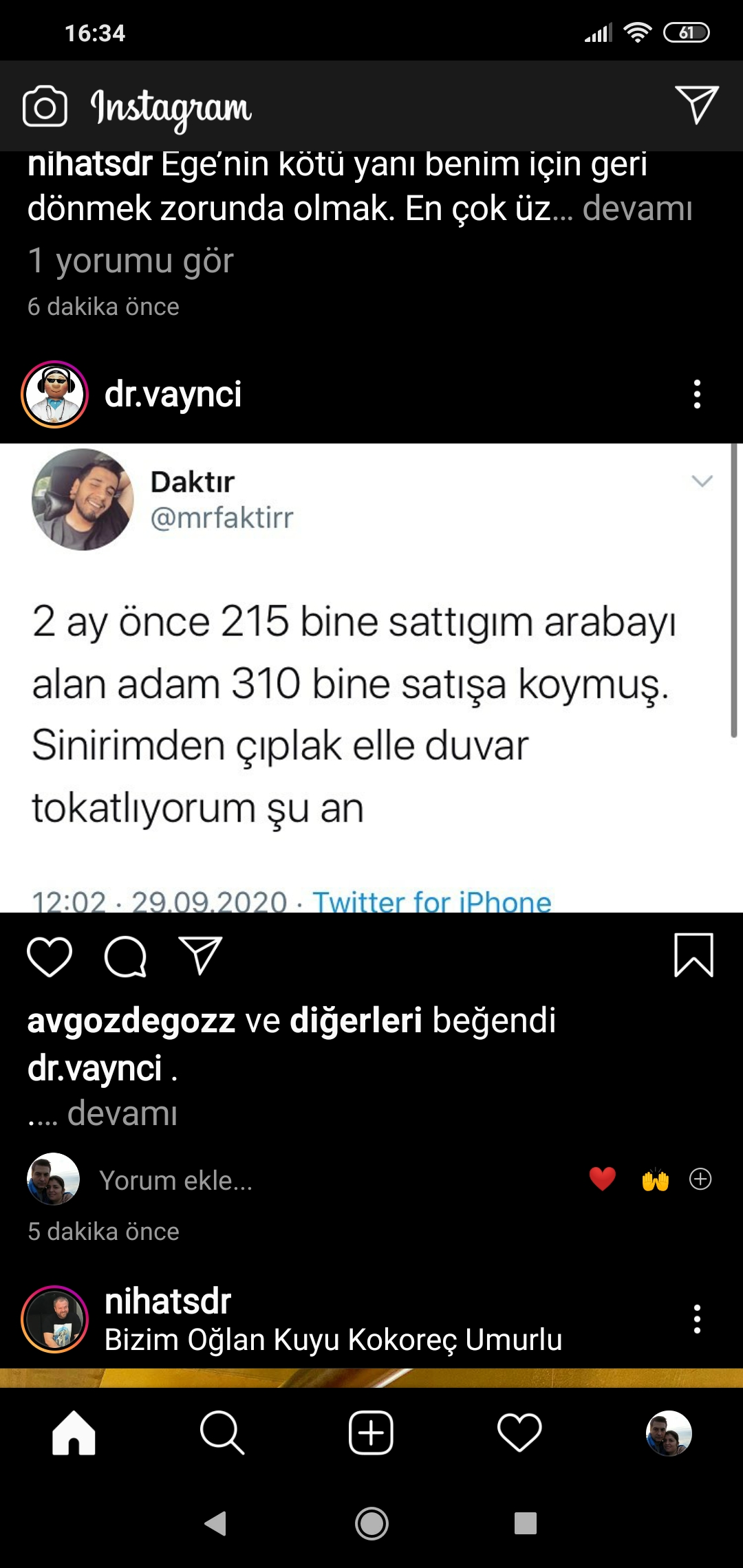Share dr.vaynci's post via paper plane
The image size is (743, 1568).
(200, 955)
